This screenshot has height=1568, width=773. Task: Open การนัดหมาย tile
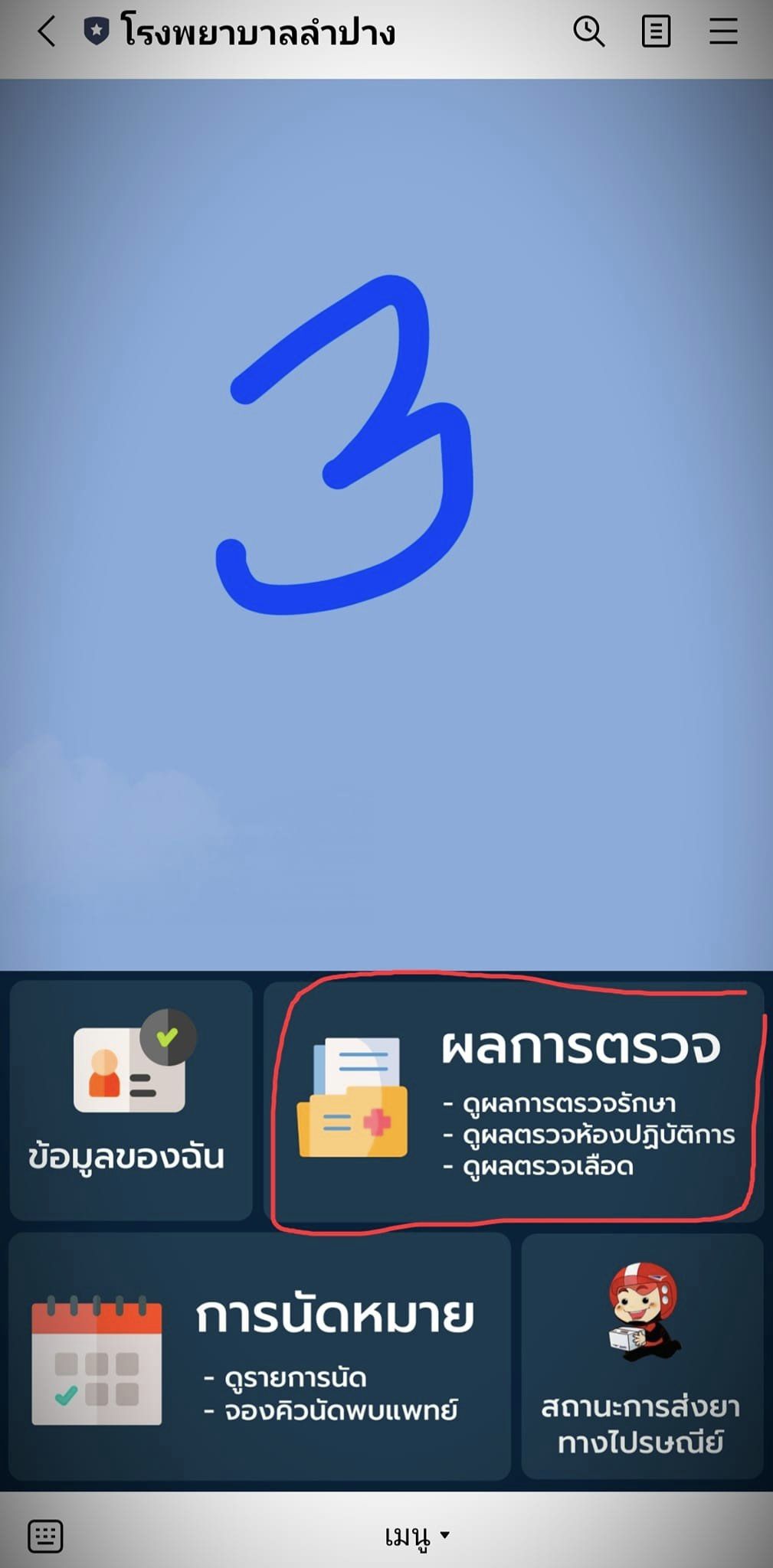click(259, 1356)
